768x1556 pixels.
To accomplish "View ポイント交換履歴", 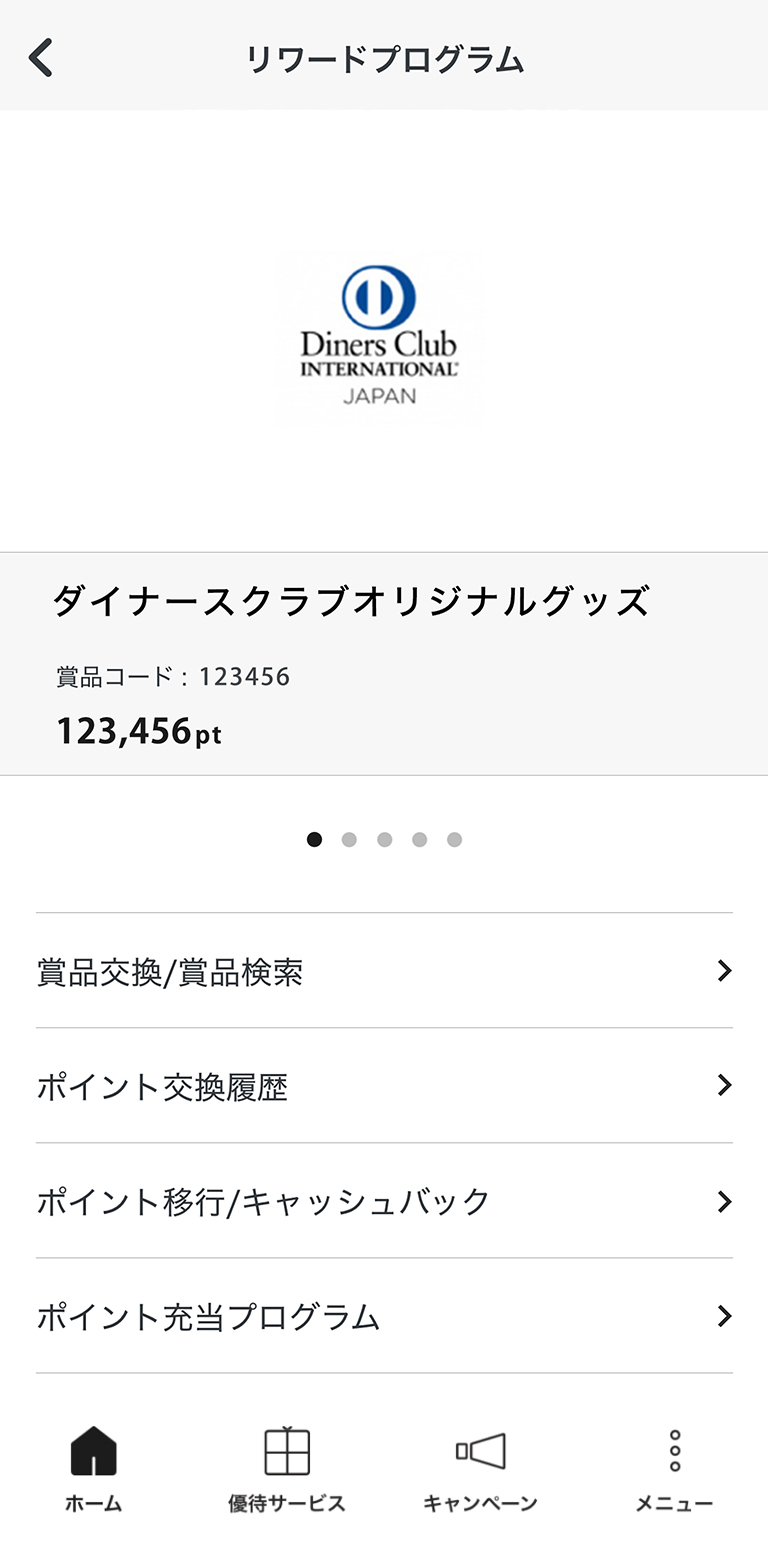I will pos(384,1086).
